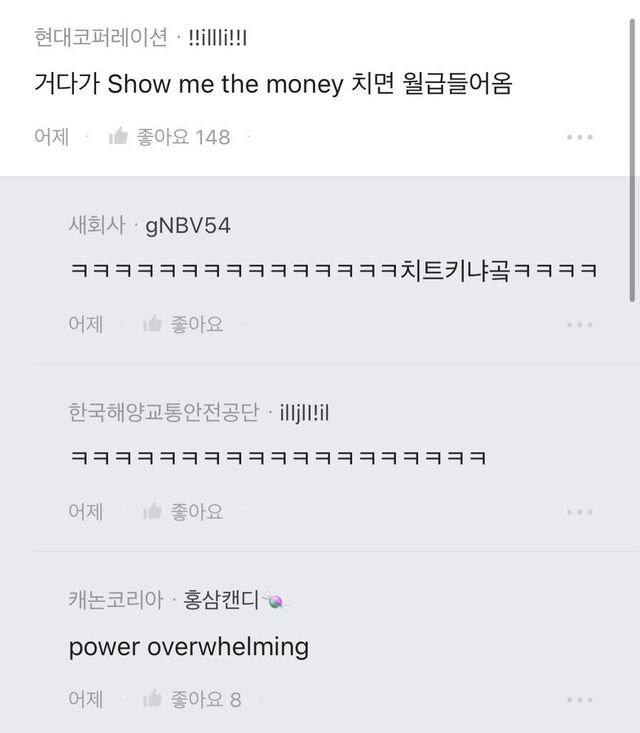Like the 한국해양교통안전공단 reply
Image resolution: width=640 pixels, height=733 pixels.
click(x=153, y=511)
